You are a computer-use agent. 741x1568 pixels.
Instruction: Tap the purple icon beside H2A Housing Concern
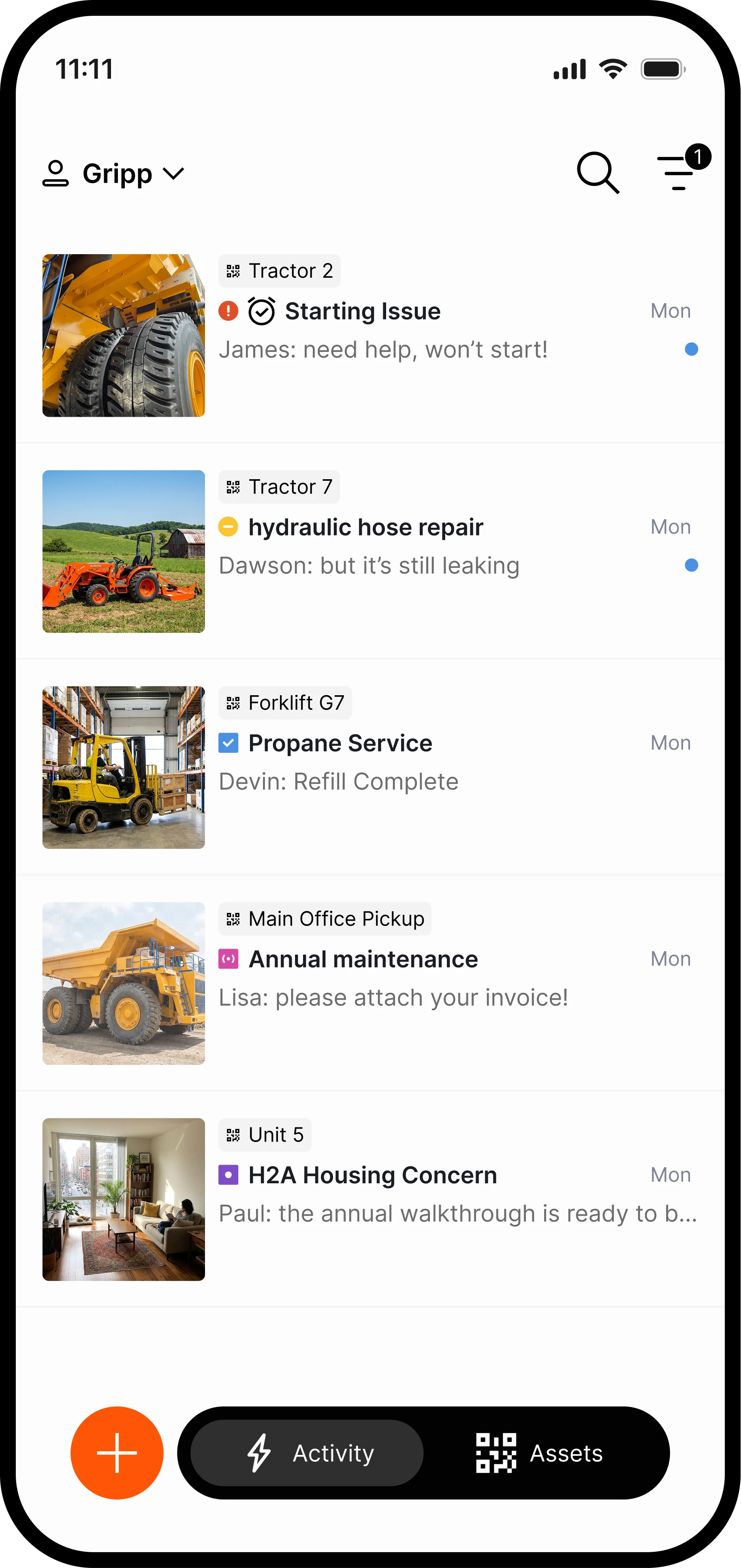tap(228, 1175)
